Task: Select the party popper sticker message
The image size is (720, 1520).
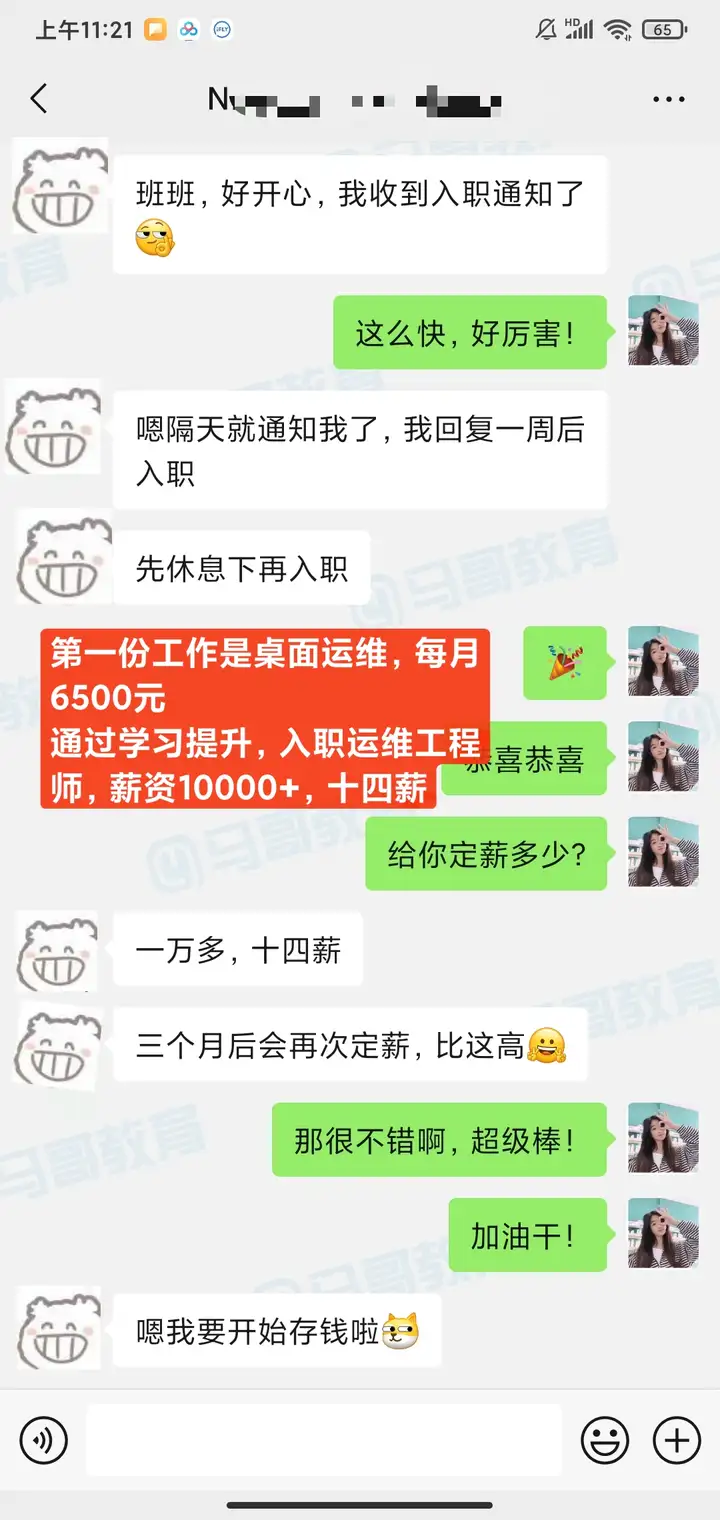Action: 566,664
